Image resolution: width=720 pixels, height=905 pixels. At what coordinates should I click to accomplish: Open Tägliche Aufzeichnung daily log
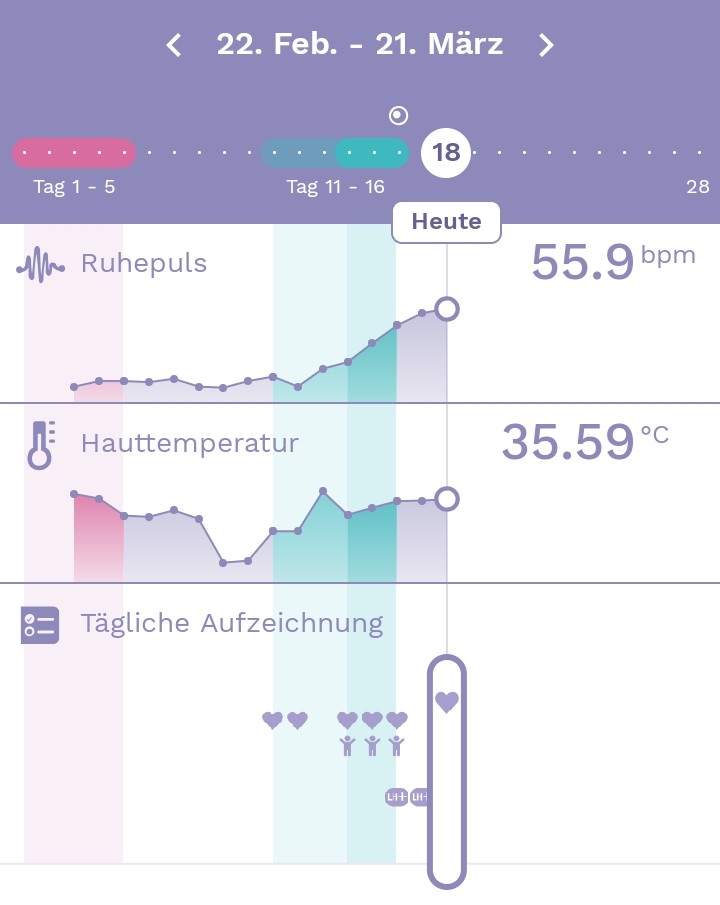[x=231, y=623]
